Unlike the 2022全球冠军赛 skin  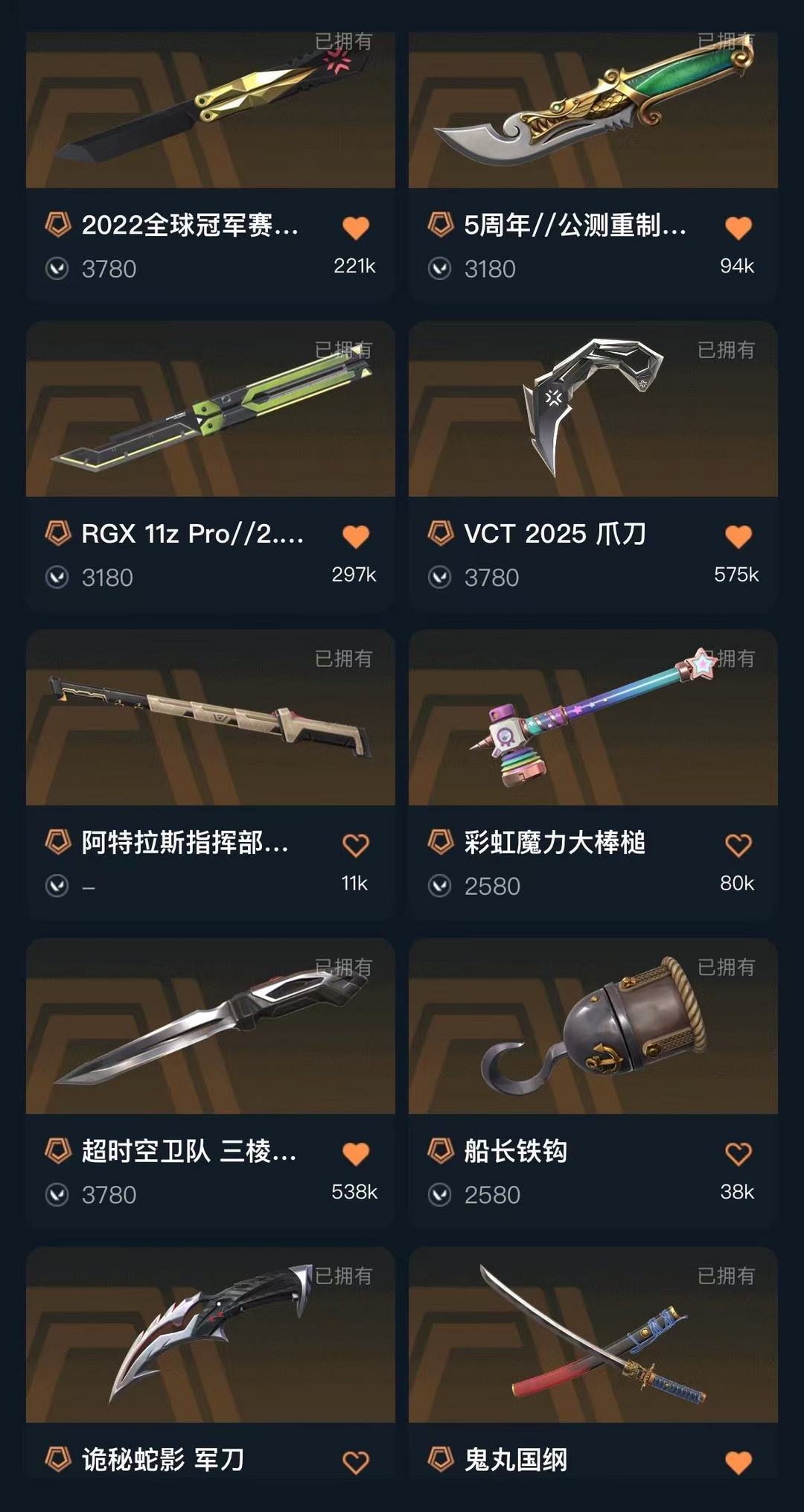point(356,227)
